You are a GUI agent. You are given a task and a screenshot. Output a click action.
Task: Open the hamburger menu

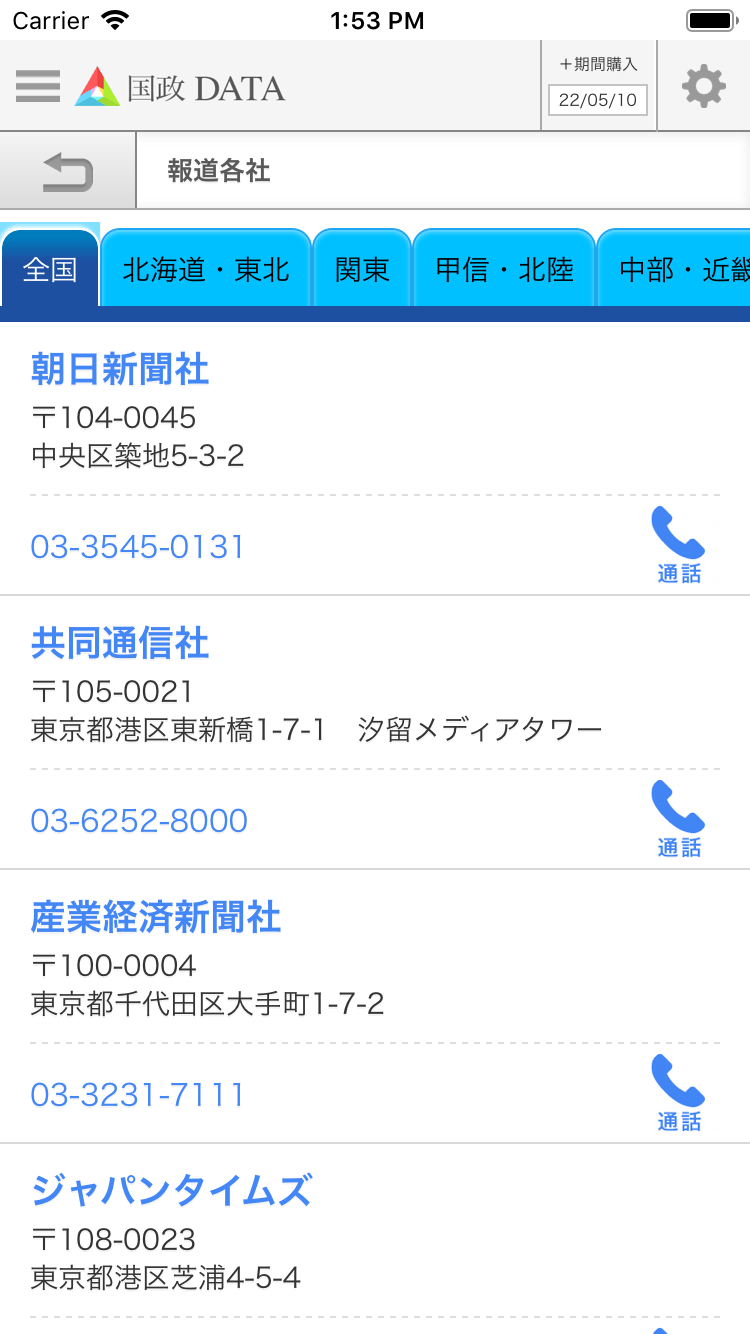tap(38, 86)
